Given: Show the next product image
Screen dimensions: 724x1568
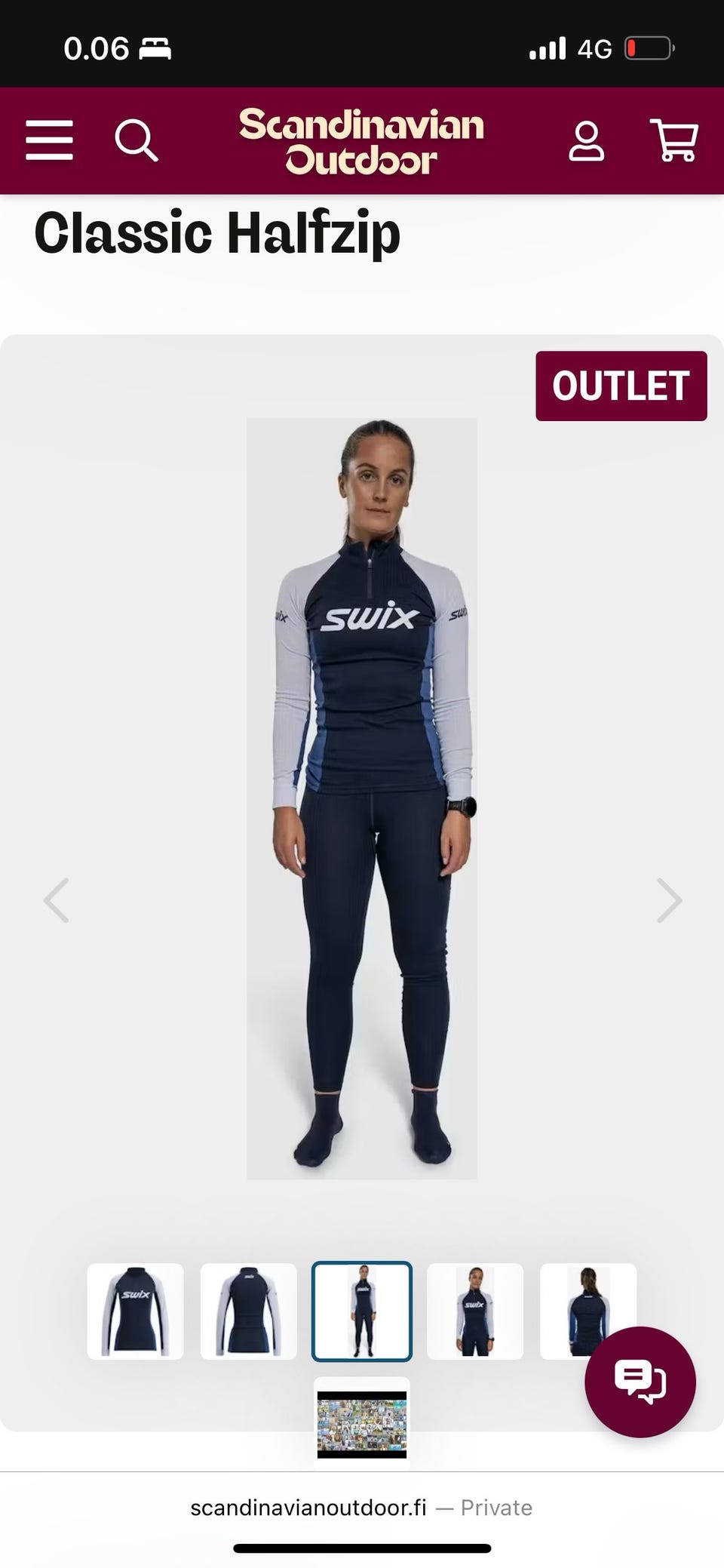Looking at the screenshot, I should point(669,899).
